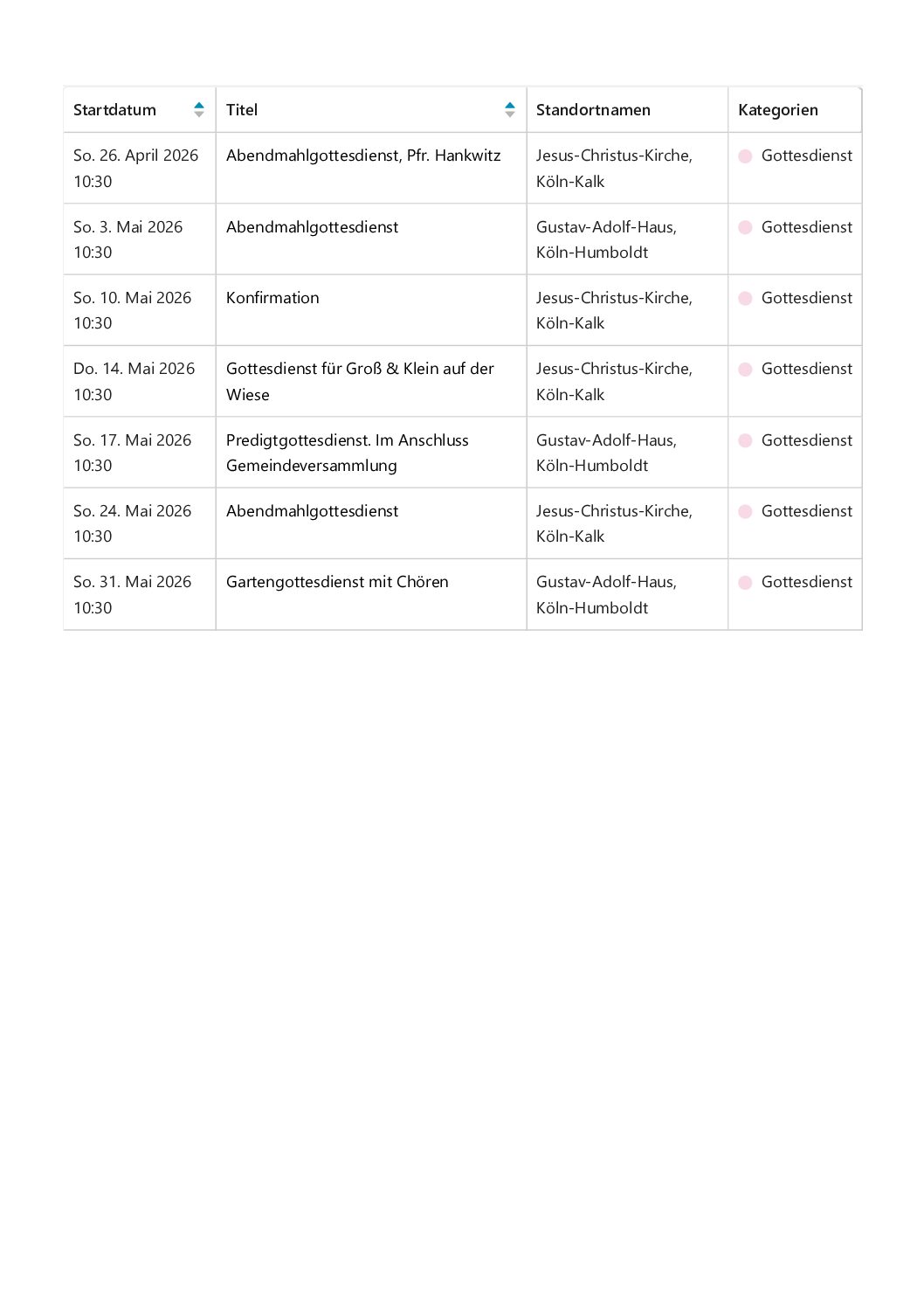924x1308 pixels.
Task: Sort Titel column ascending with up arrow
Action: pos(509,105)
